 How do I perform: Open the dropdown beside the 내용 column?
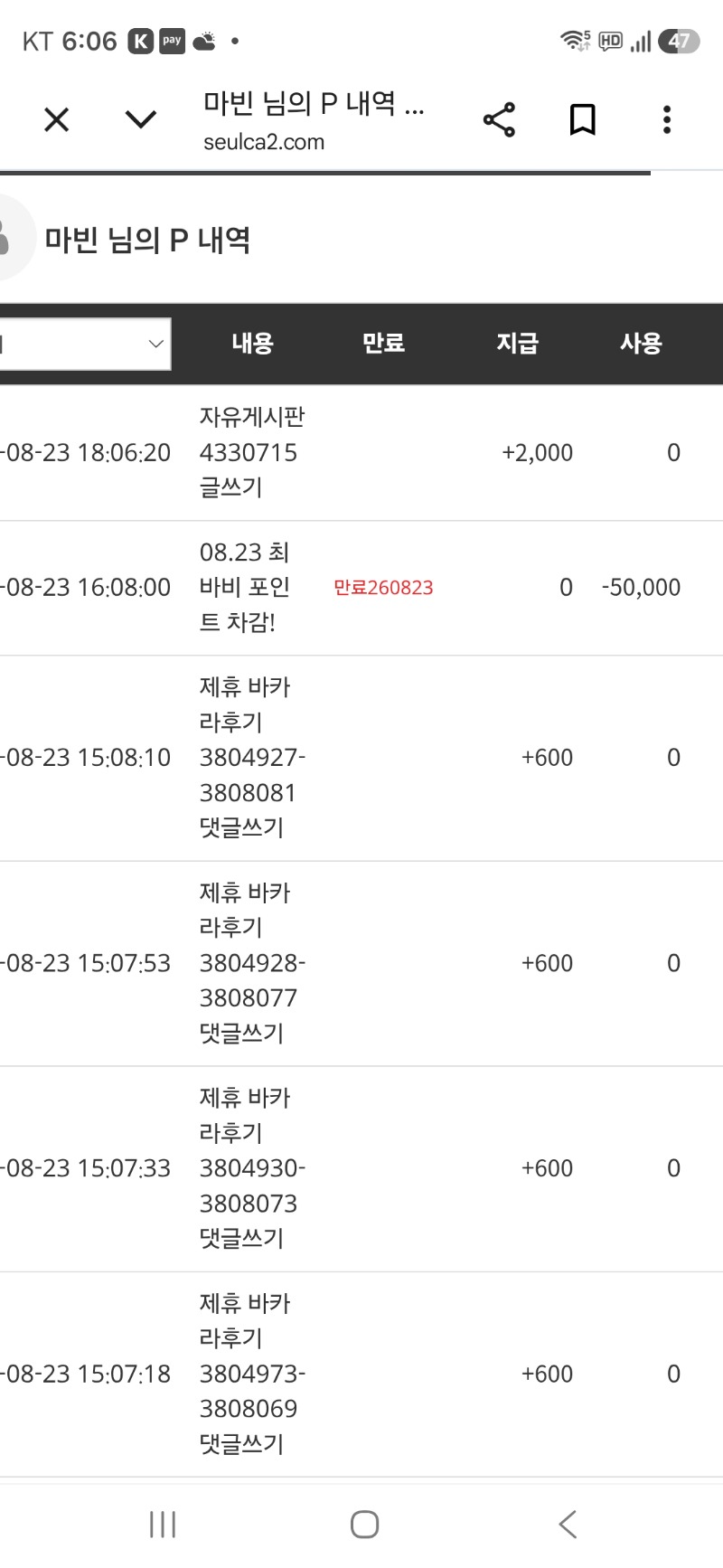(x=85, y=344)
